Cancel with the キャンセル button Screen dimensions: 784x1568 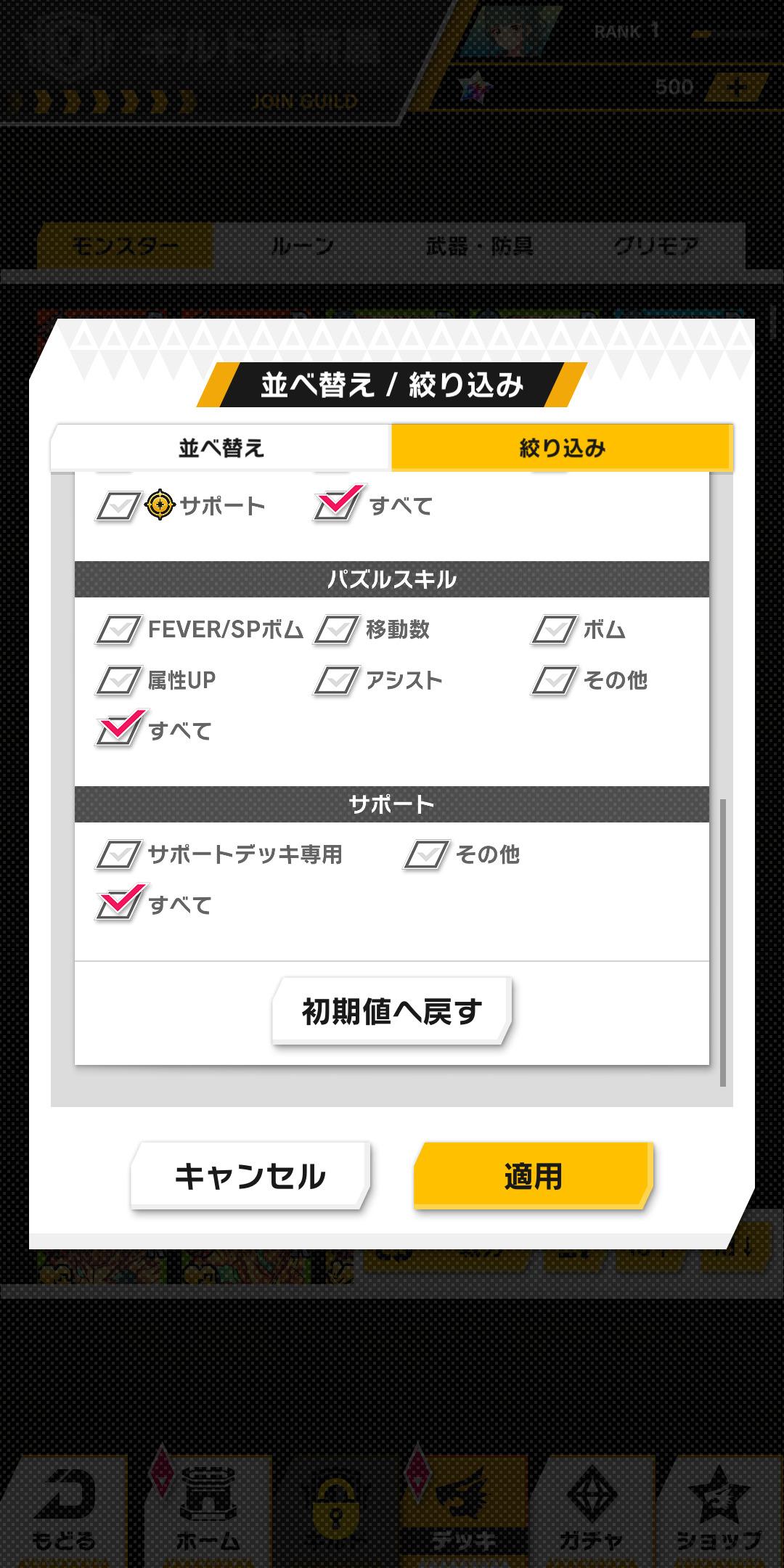(250, 1176)
